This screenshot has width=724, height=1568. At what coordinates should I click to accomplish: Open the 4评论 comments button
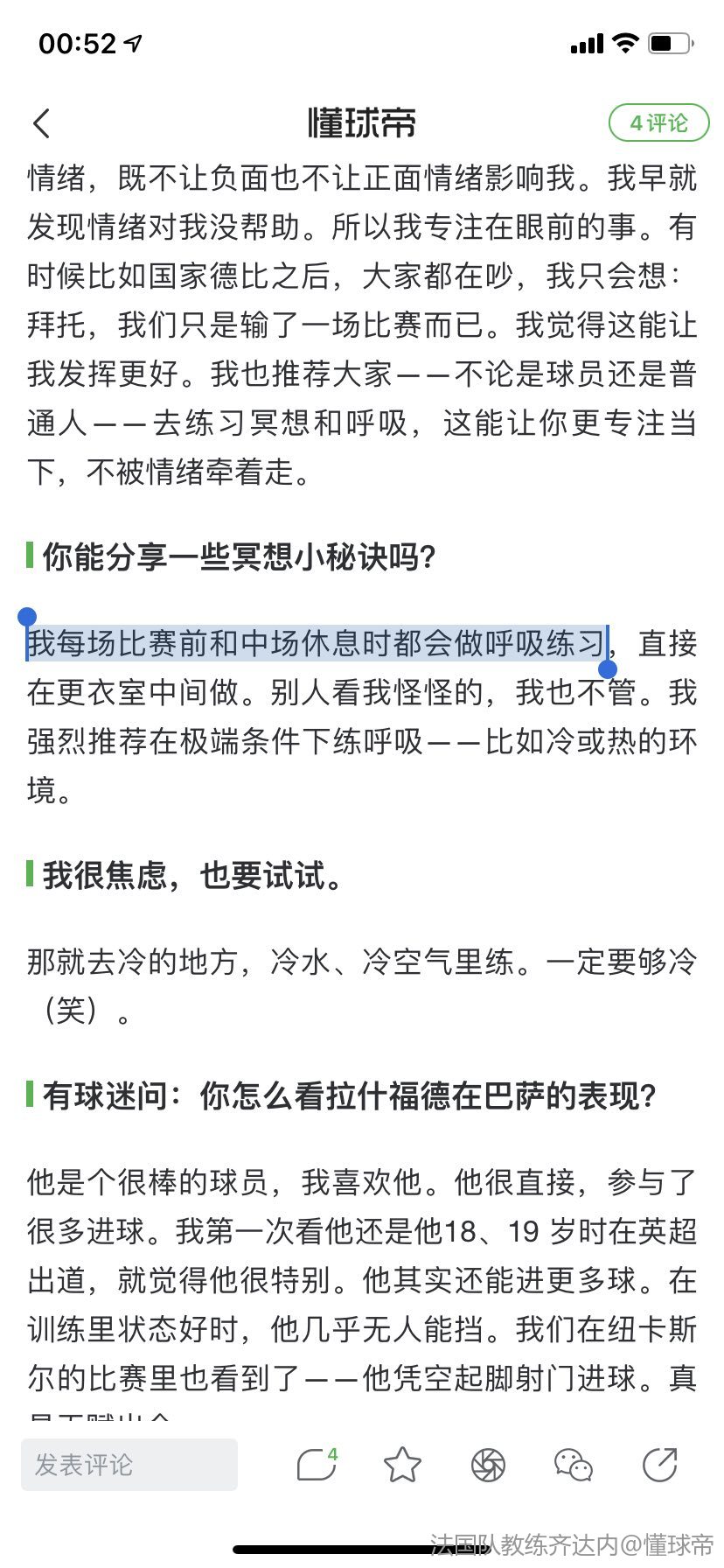coord(658,123)
